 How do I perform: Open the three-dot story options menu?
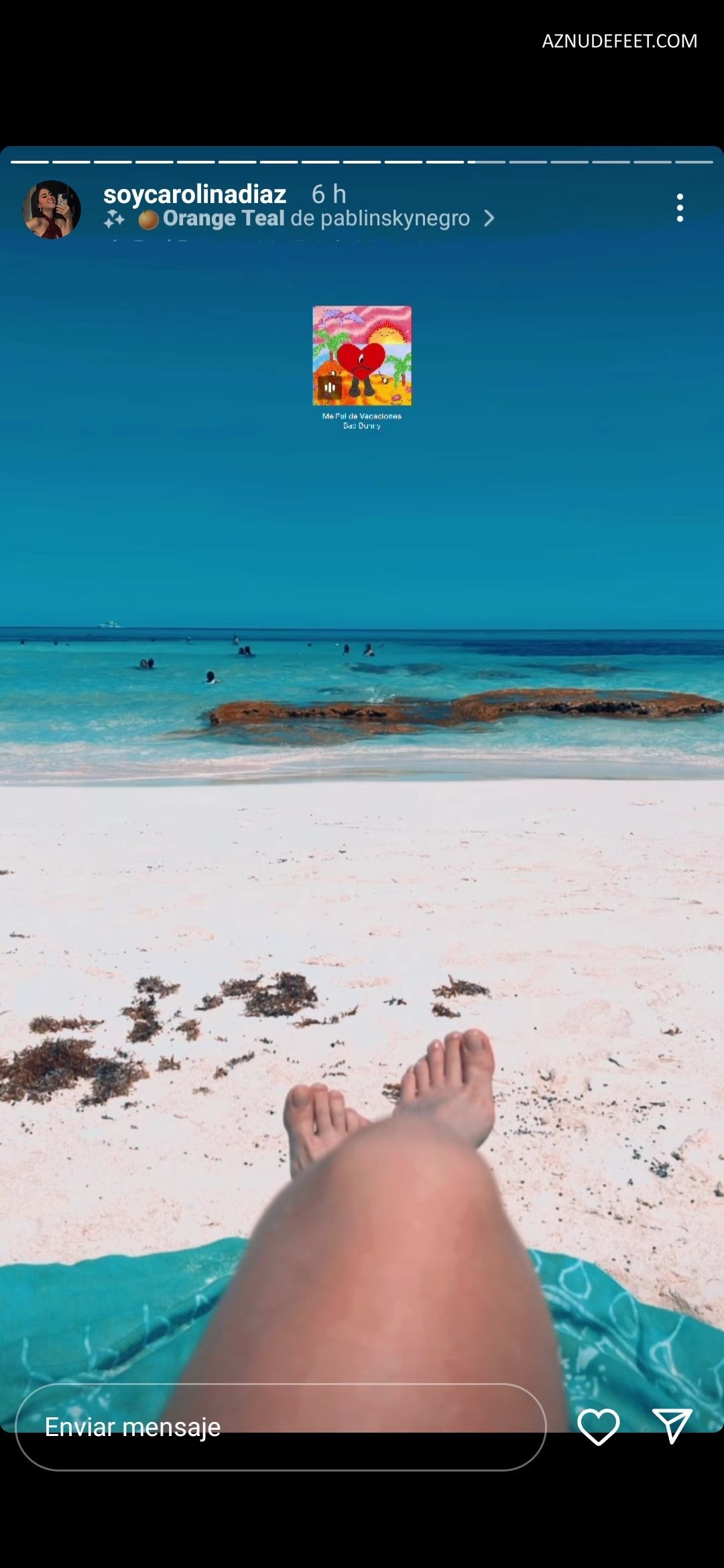680,208
